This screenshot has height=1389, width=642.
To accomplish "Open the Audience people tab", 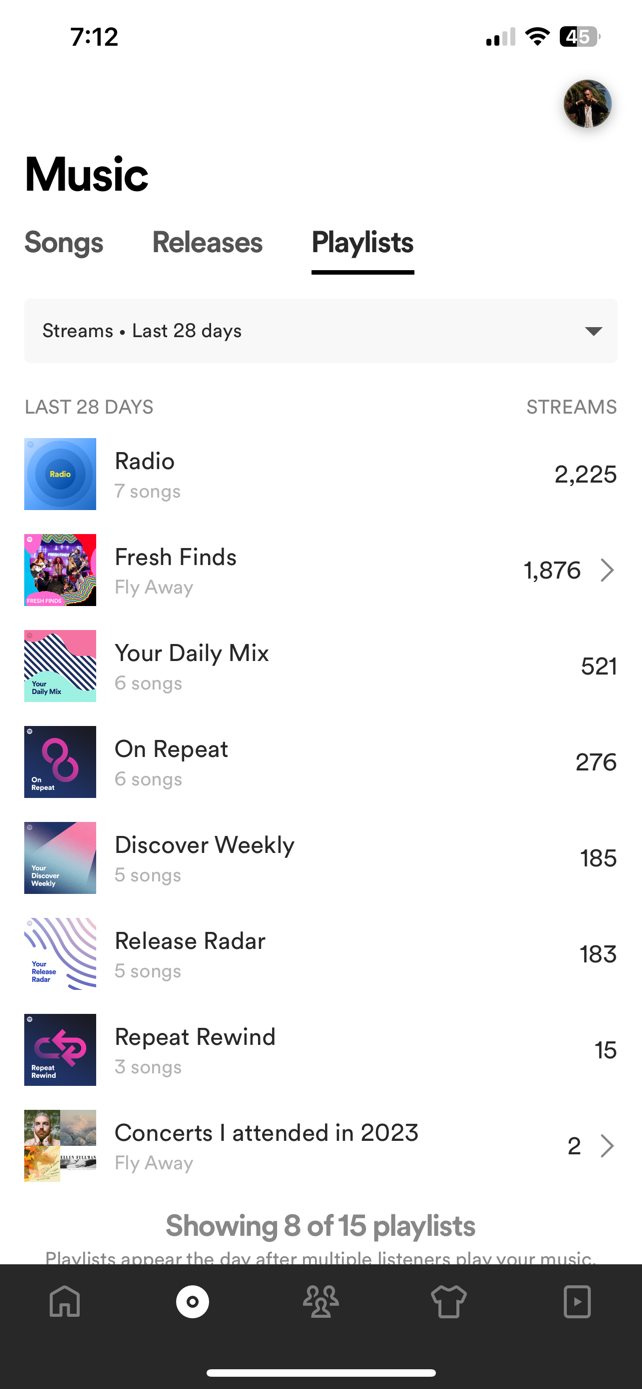I will coord(321,1301).
